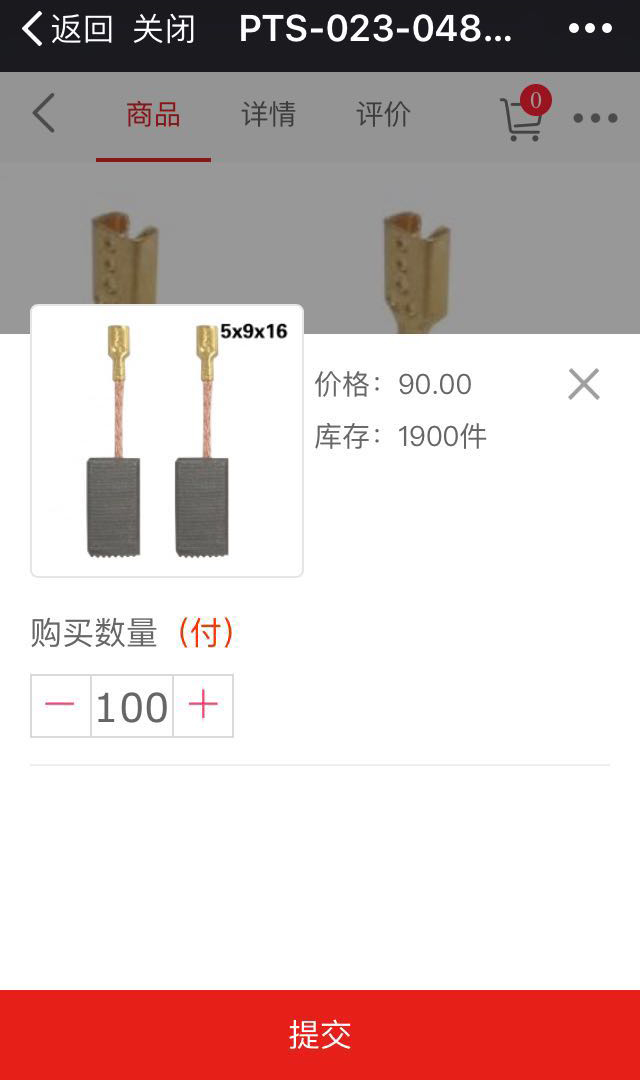640x1080 pixels.
Task: Submit the order with 提交
Action: coord(320,1034)
